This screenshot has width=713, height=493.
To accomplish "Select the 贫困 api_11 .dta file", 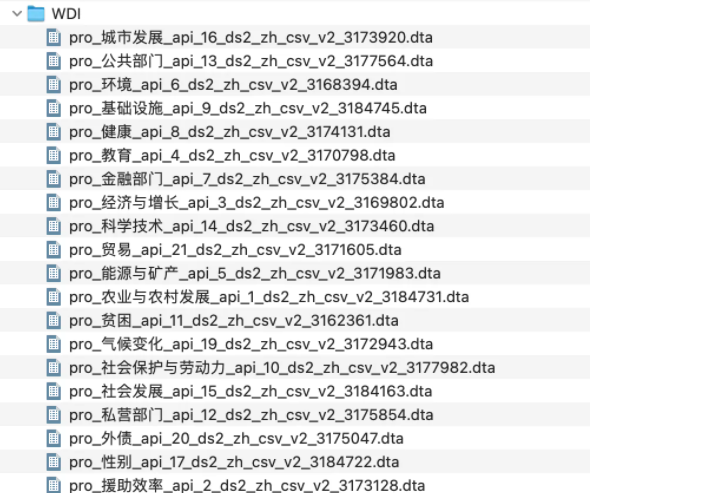I will [x=234, y=320].
